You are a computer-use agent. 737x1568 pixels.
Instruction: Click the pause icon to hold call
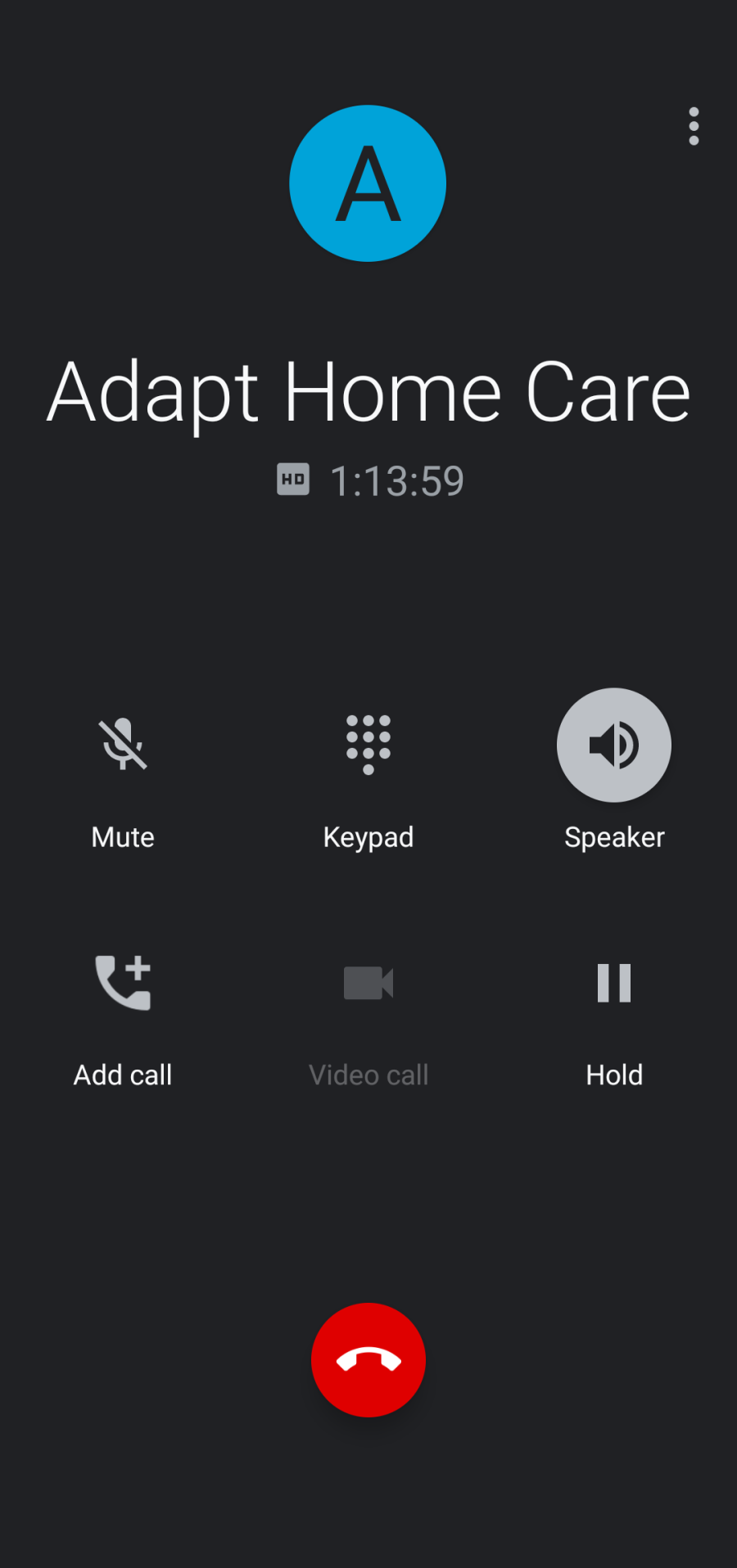pos(613,983)
